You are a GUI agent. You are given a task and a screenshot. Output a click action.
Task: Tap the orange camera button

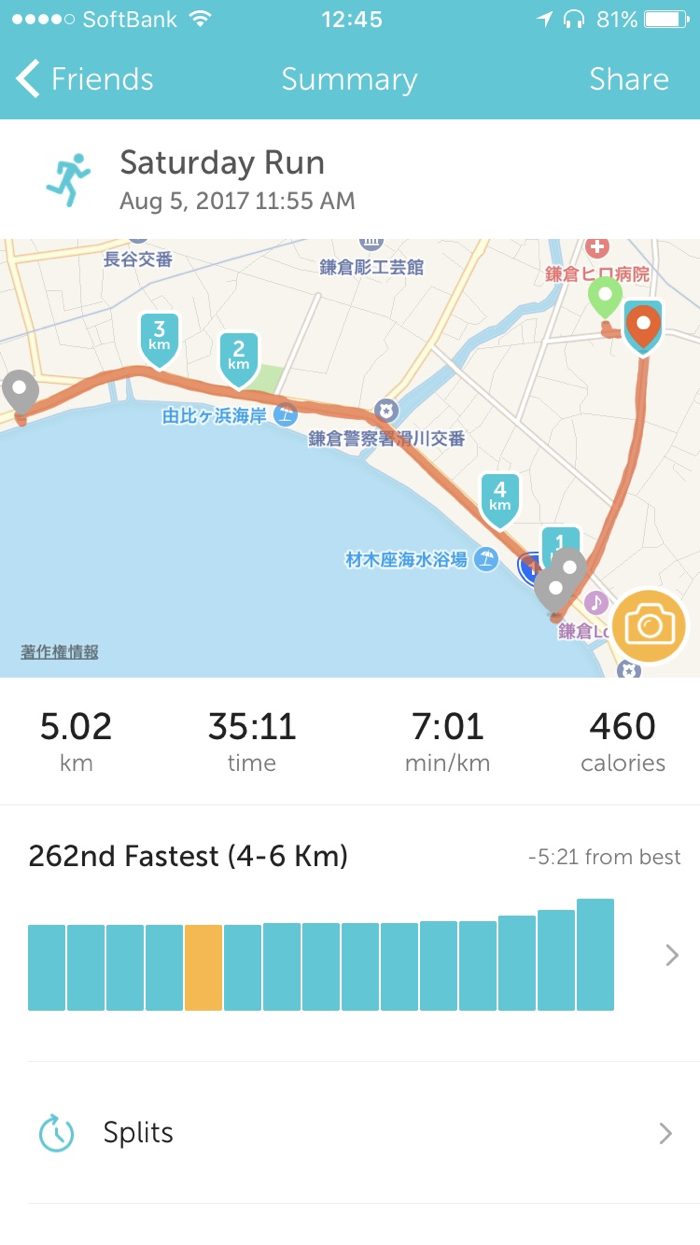pyautogui.click(x=649, y=626)
